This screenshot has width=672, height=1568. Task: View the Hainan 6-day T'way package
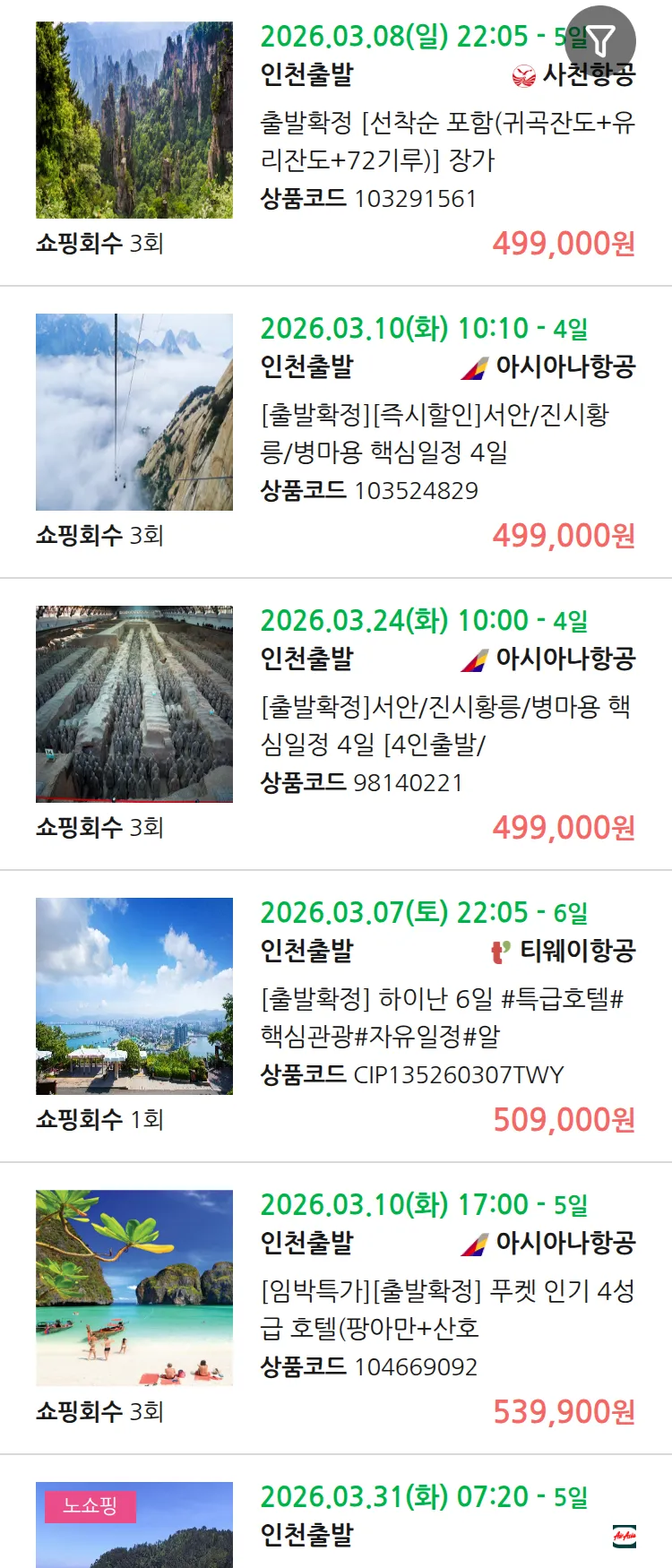tap(446, 1017)
